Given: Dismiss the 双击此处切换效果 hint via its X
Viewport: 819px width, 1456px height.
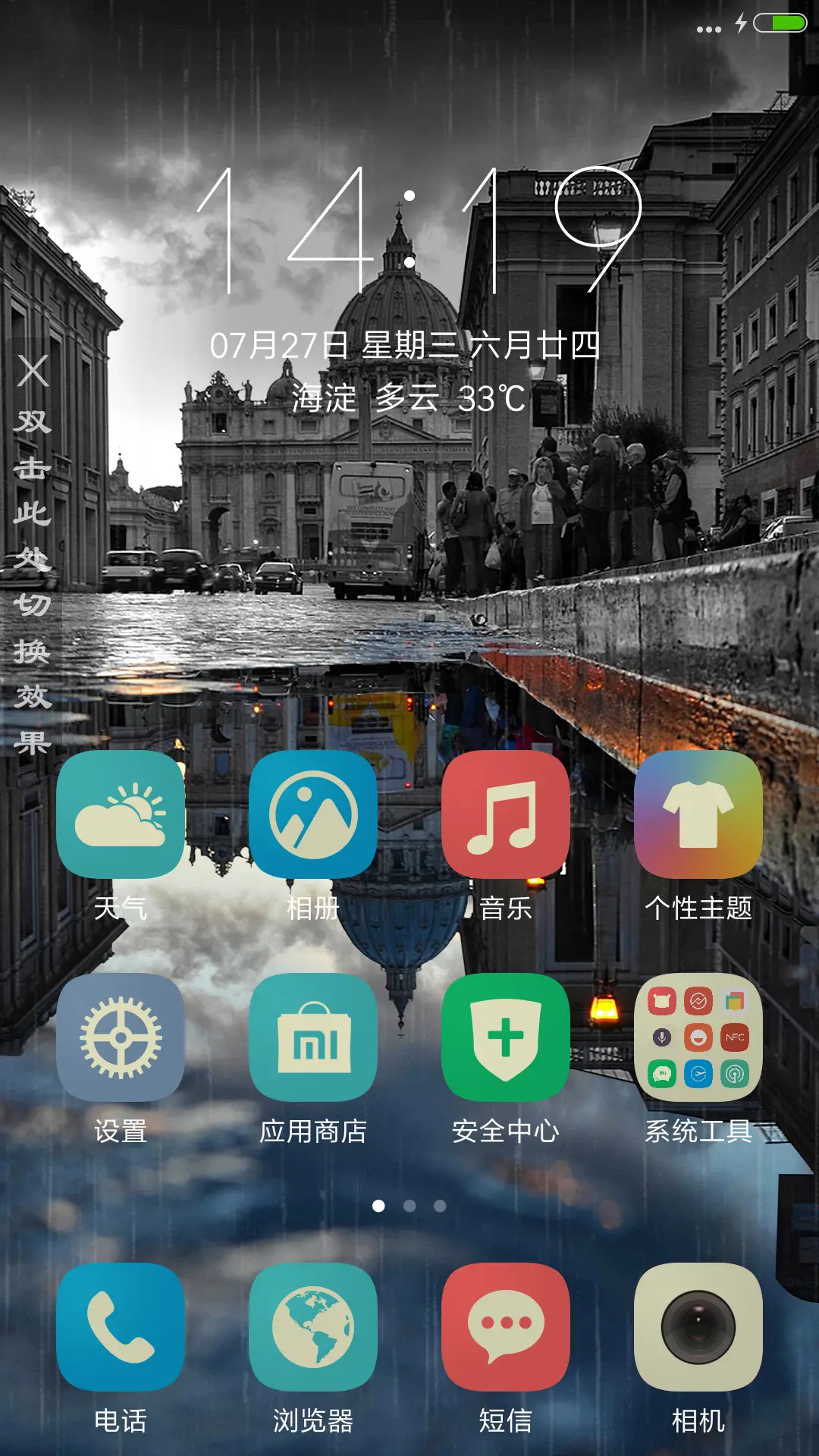Looking at the screenshot, I should point(33,369).
